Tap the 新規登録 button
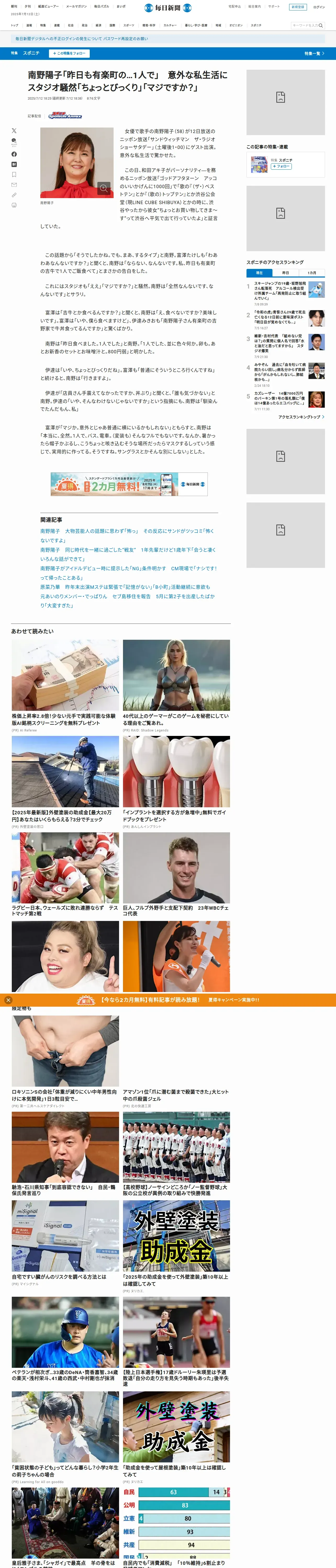Viewport: 336px width, 1568px height. [298, 7]
